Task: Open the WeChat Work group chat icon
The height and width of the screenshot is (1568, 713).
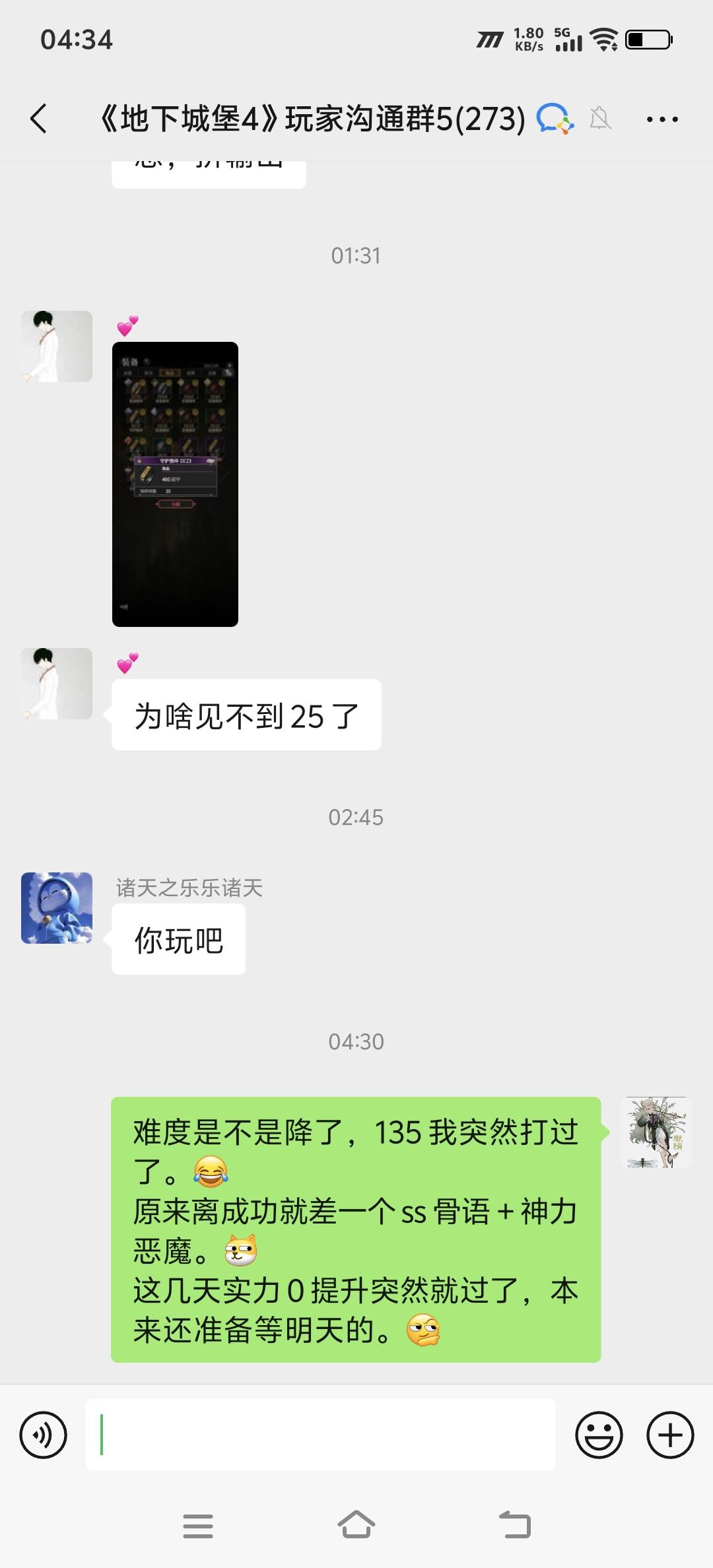Action: pos(555,119)
